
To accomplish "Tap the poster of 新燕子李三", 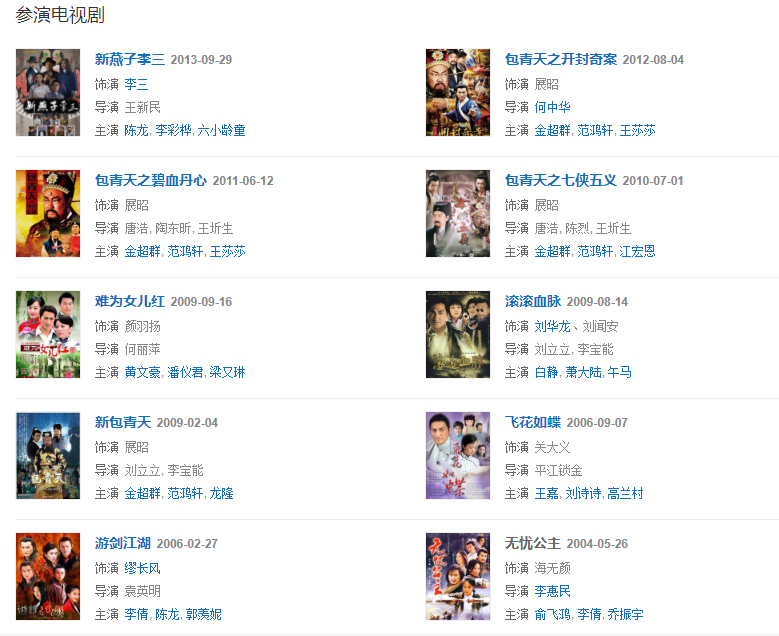I will [48, 92].
